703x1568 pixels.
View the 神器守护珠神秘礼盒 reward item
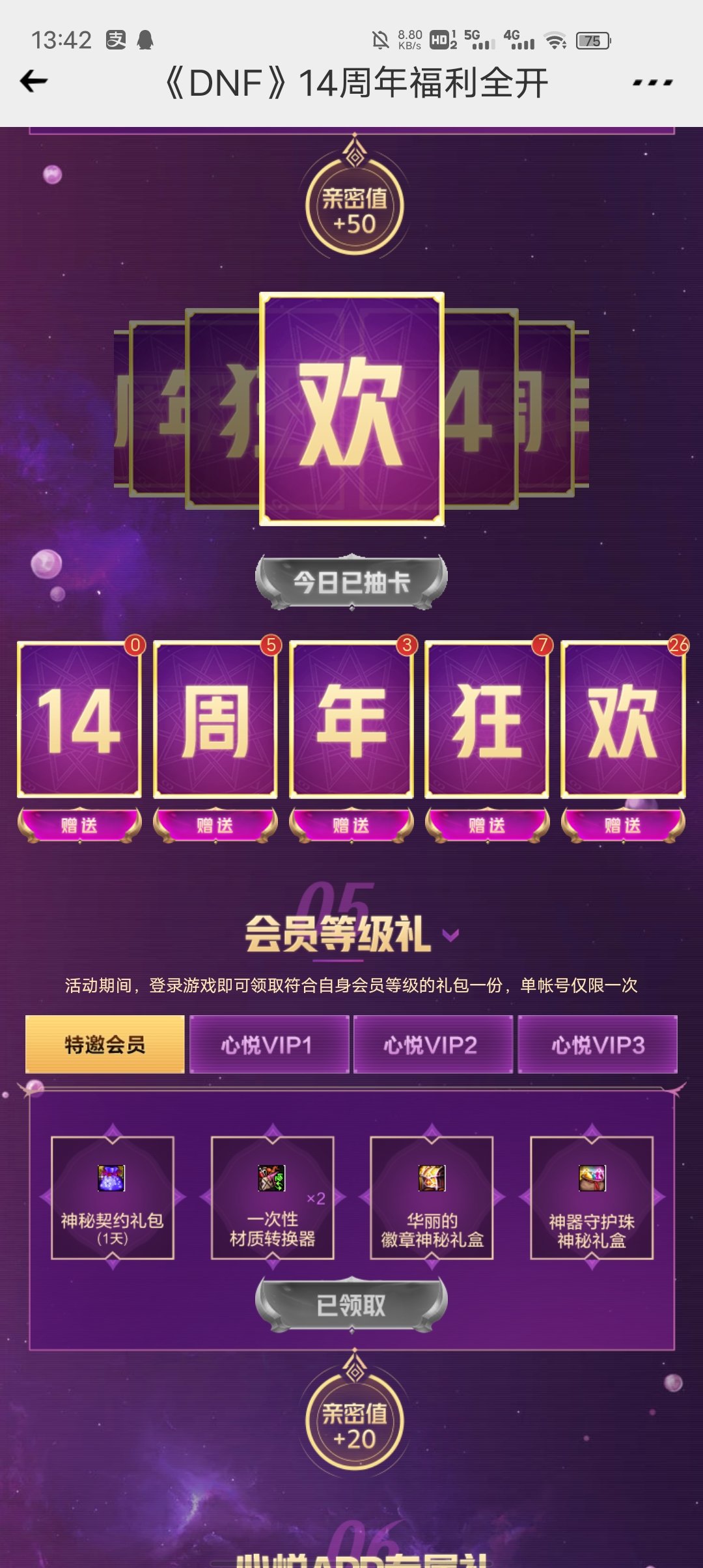tap(592, 1197)
